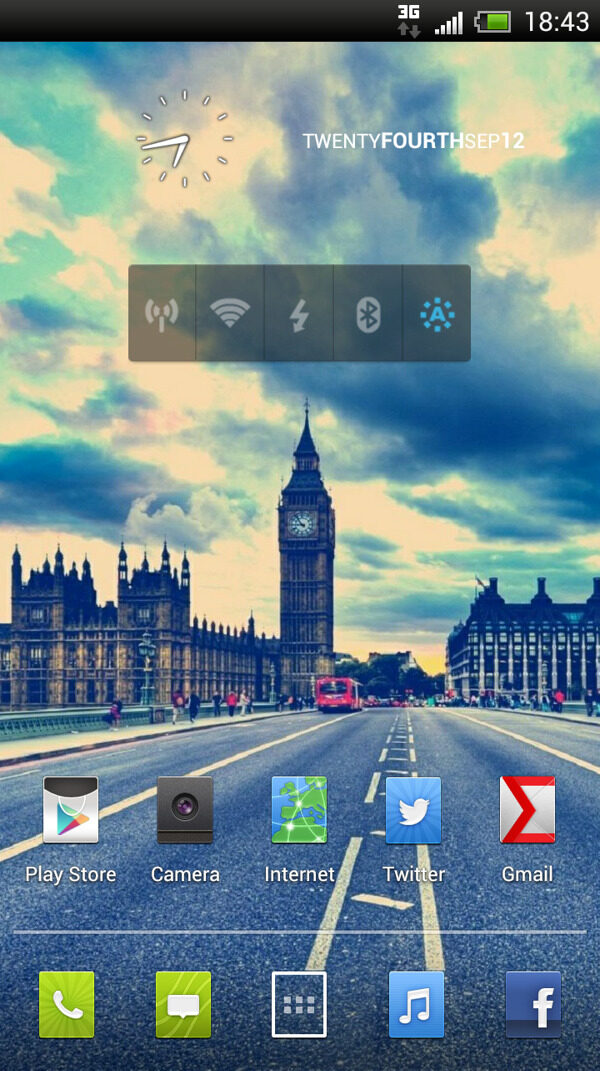Launch the Music app in the dock
The height and width of the screenshot is (1071, 600).
[416, 1004]
